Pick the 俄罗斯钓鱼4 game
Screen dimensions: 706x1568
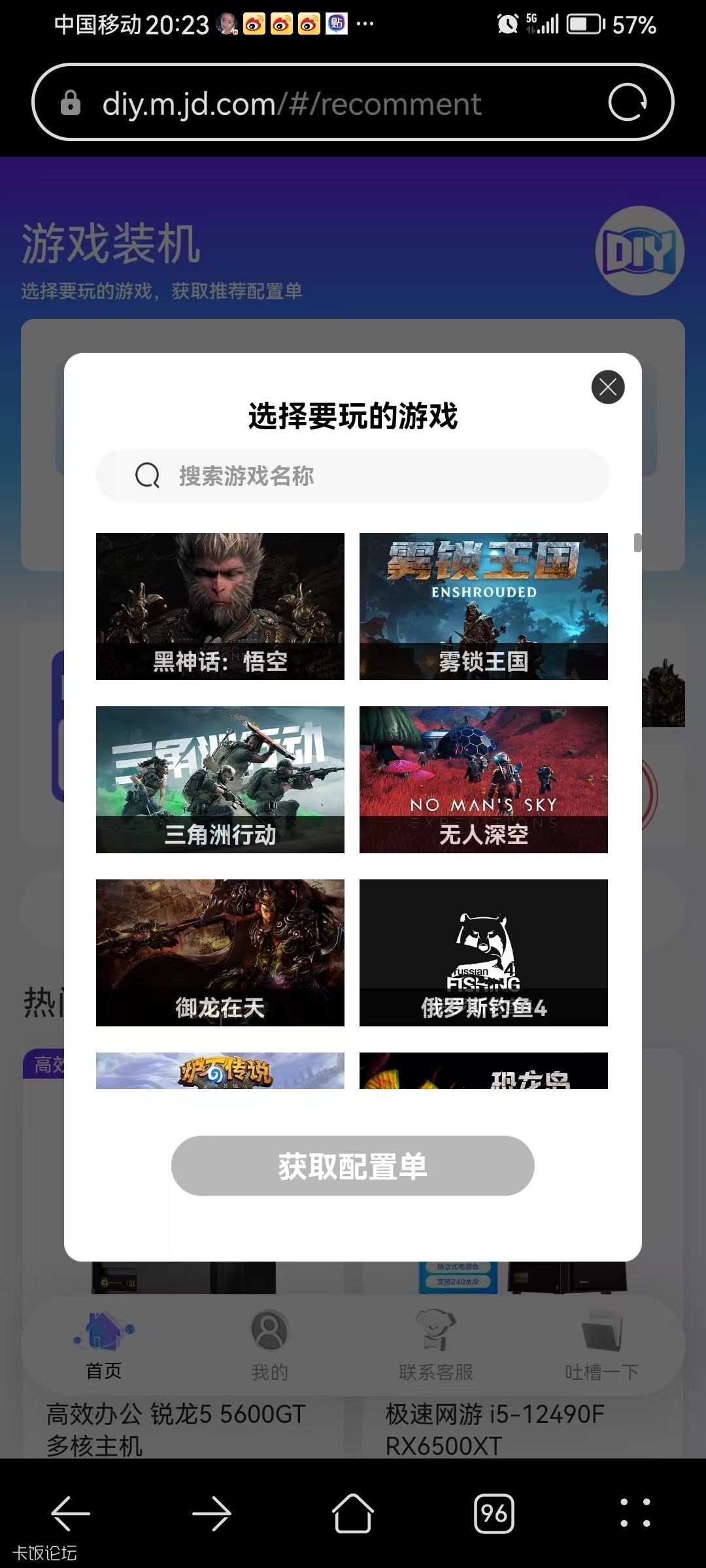(x=483, y=953)
